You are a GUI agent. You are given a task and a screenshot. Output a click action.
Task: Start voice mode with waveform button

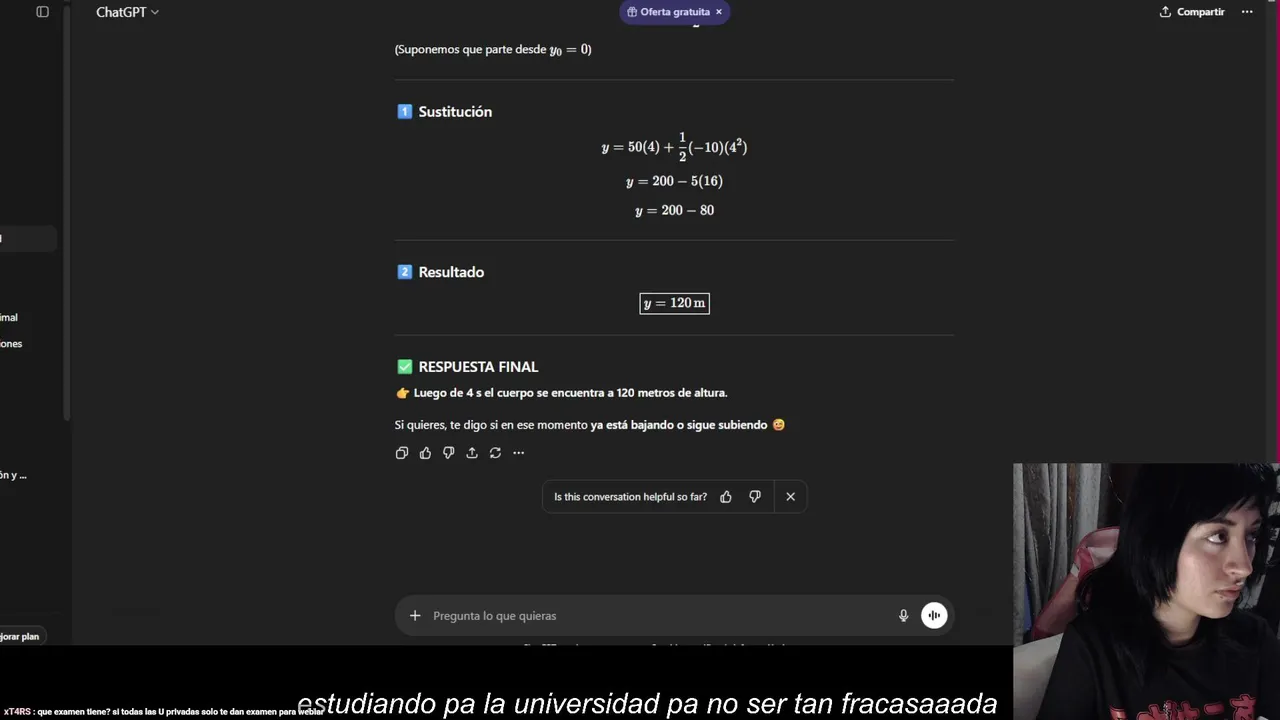[x=934, y=616]
